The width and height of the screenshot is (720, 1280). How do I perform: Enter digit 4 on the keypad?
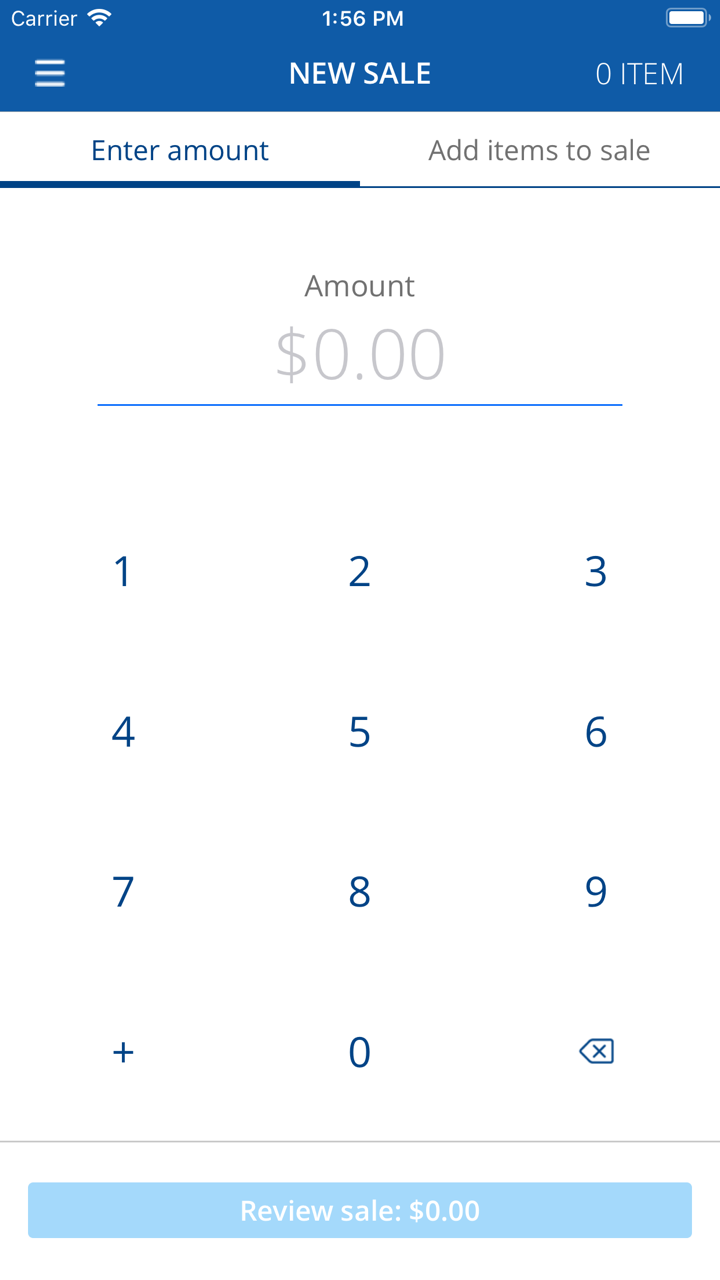pos(122,732)
